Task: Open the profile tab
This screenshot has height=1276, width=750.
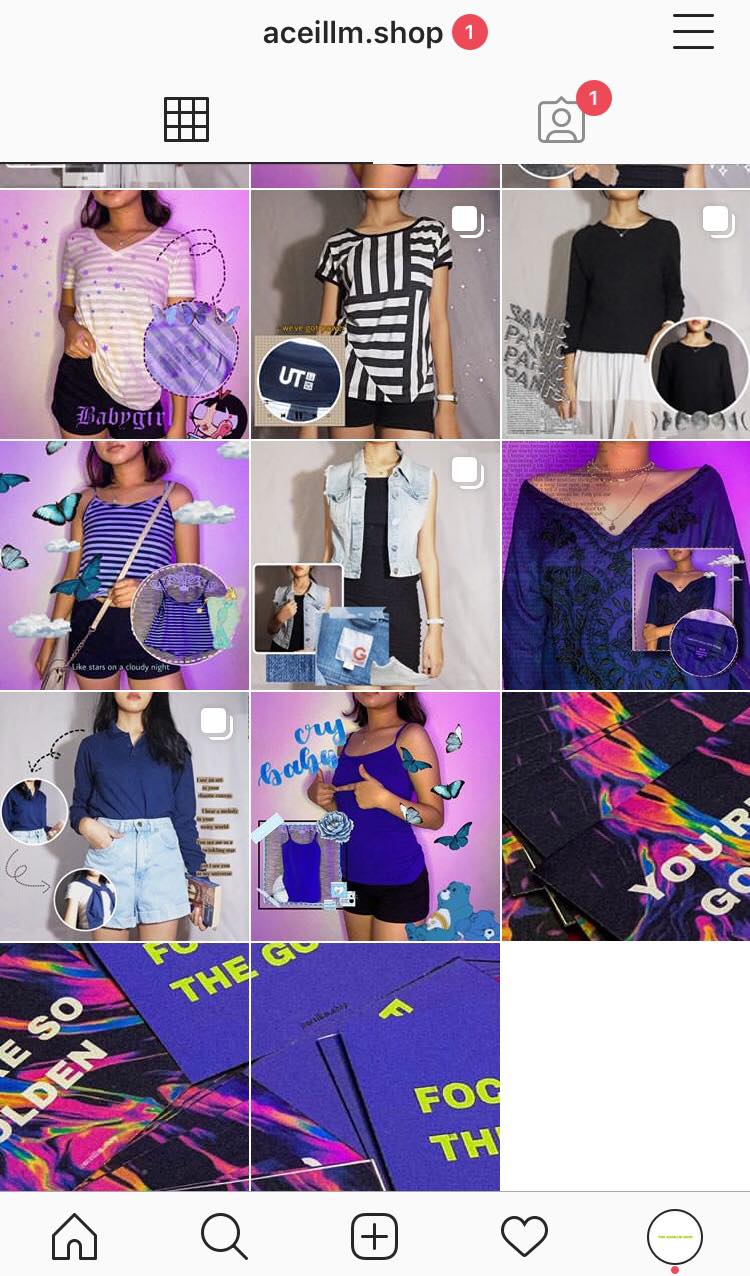Action: [x=675, y=1237]
